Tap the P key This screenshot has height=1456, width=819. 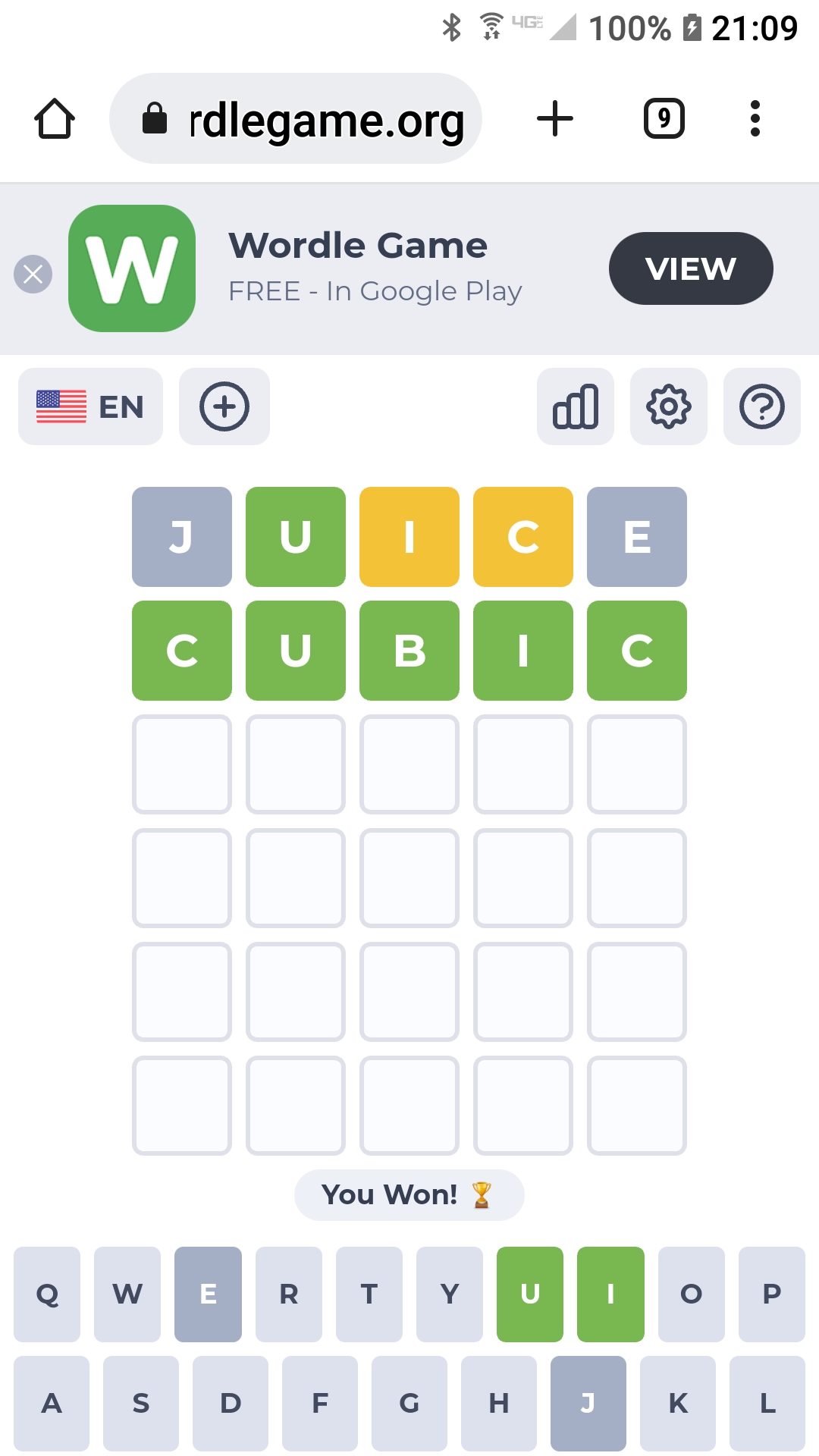click(x=771, y=1294)
